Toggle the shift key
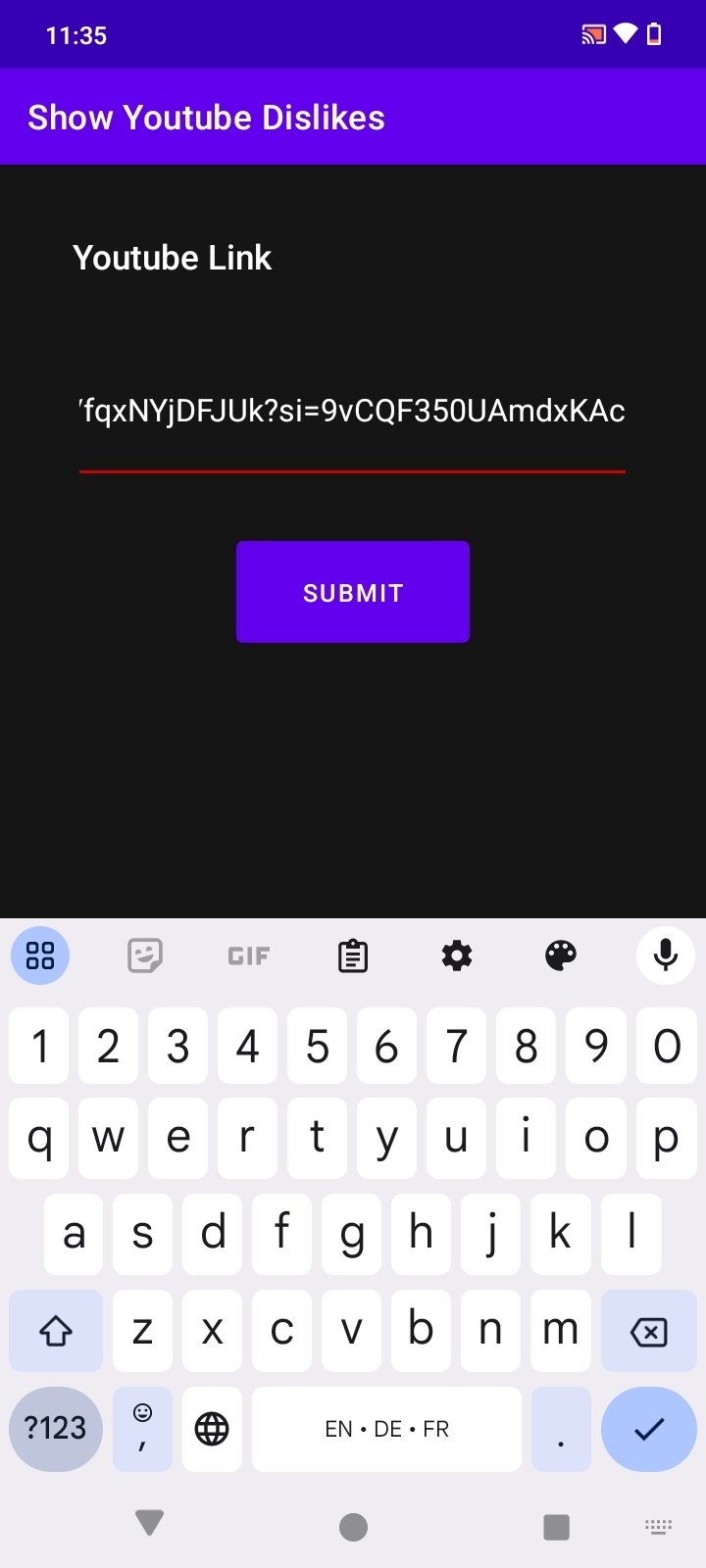706x1568 pixels. click(x=56, y=1331)
